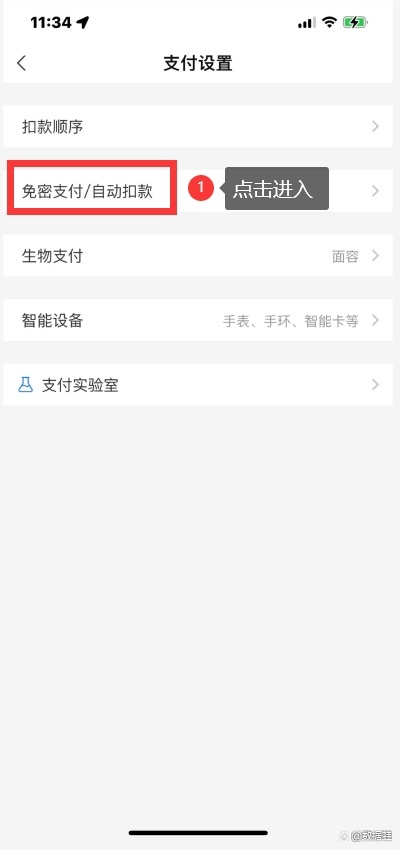Open 支付实验室
The width and height of the screenshot is (400, 850).
tap(198, 384)
